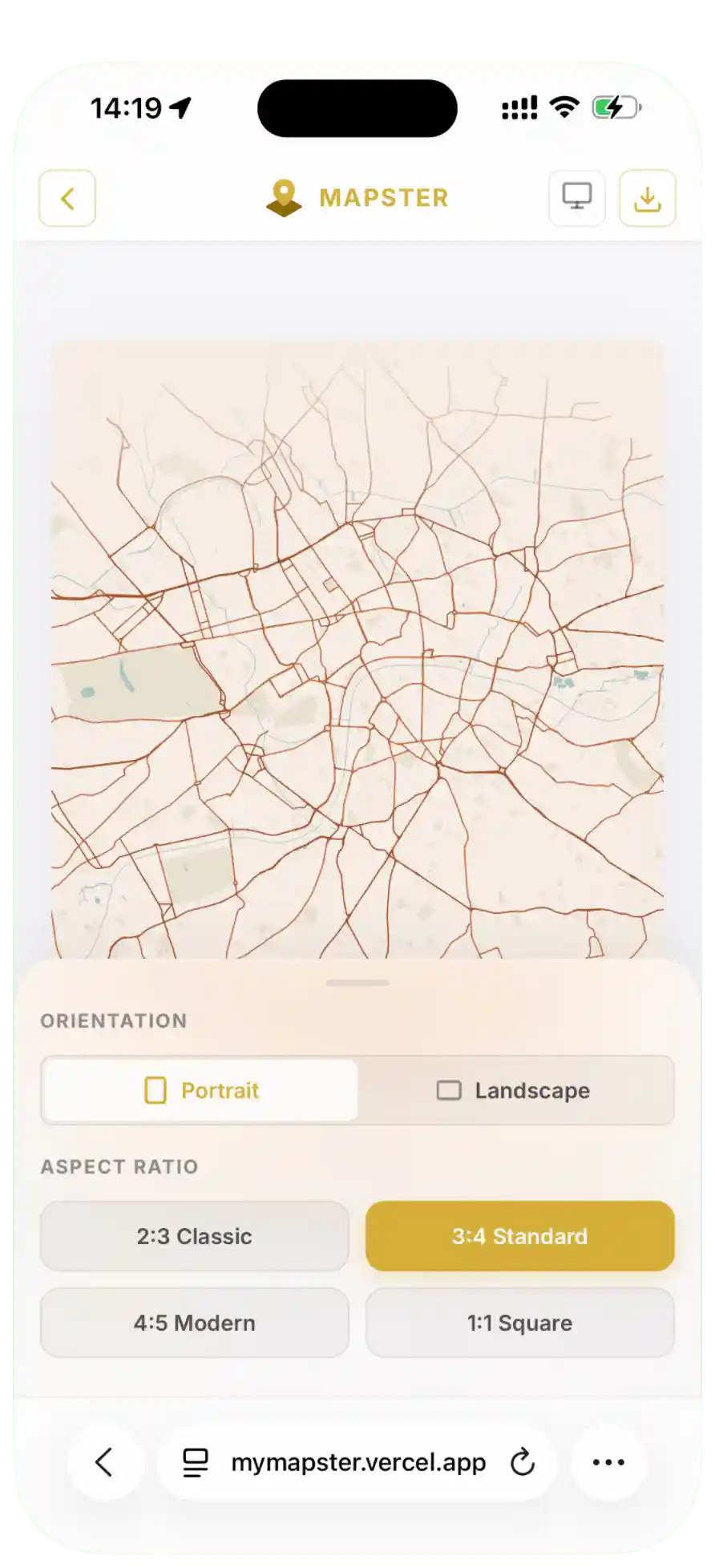Screen dimensions: 715x1568
Task: Open the ORIENTATION section
Action: 114,1020
